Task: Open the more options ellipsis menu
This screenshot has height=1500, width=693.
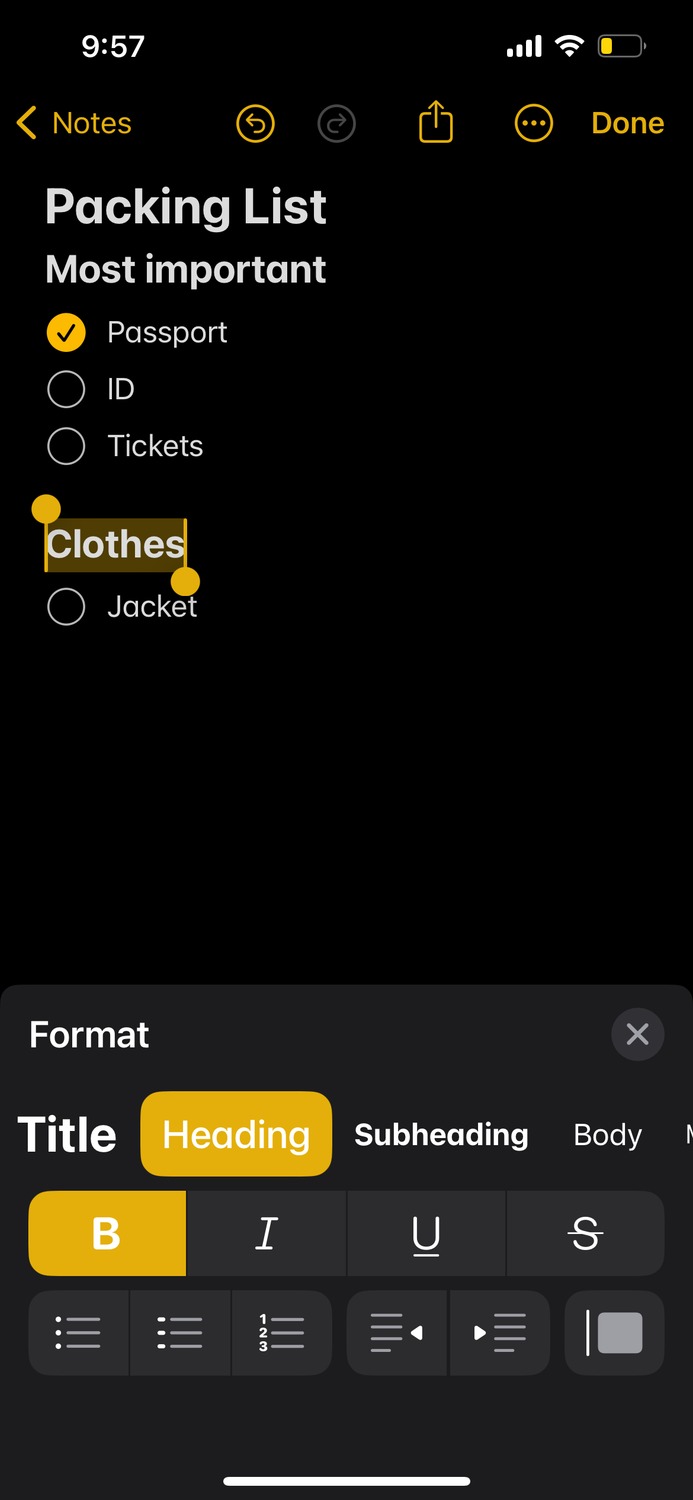Action: [x=533, y=124]
